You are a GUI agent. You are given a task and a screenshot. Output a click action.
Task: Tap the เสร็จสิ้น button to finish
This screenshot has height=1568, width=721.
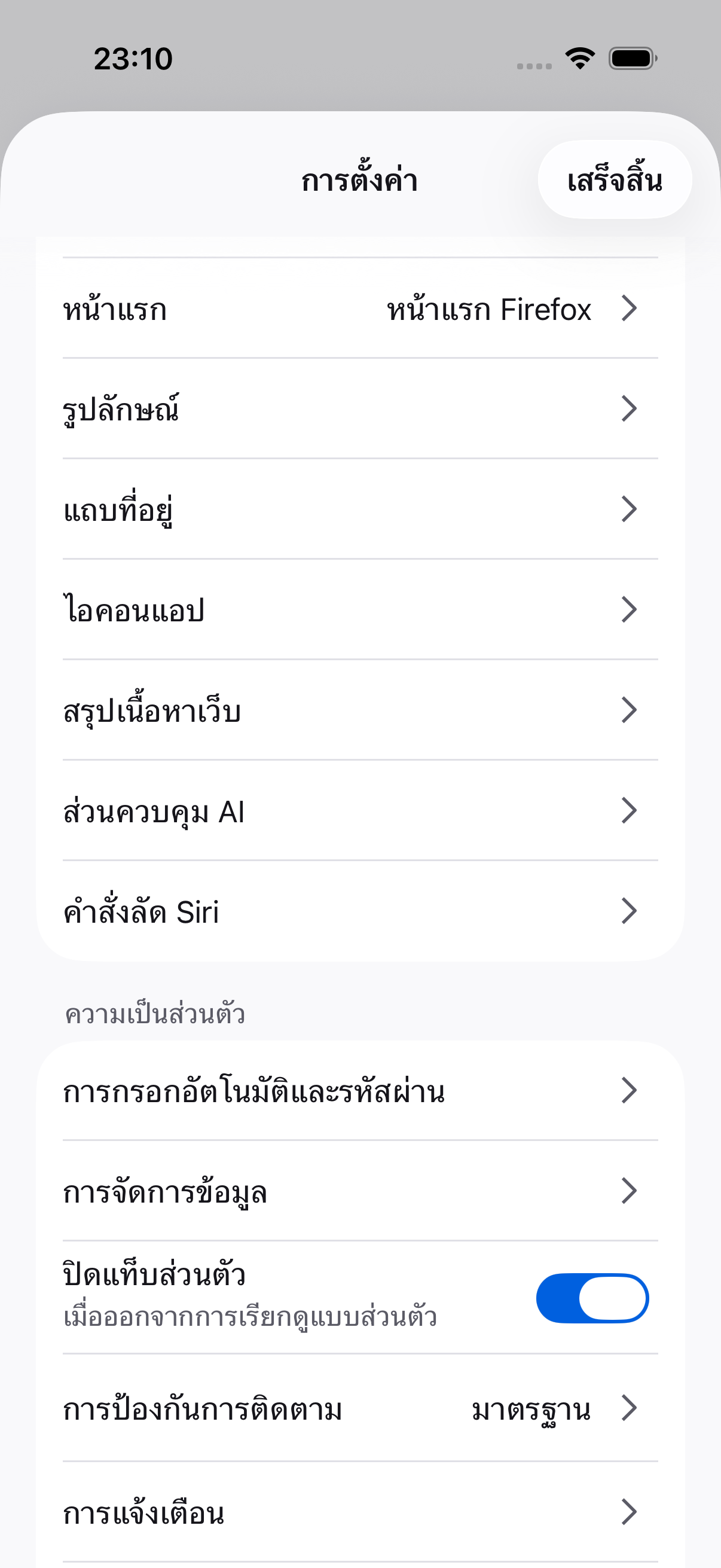click(615, 179)
